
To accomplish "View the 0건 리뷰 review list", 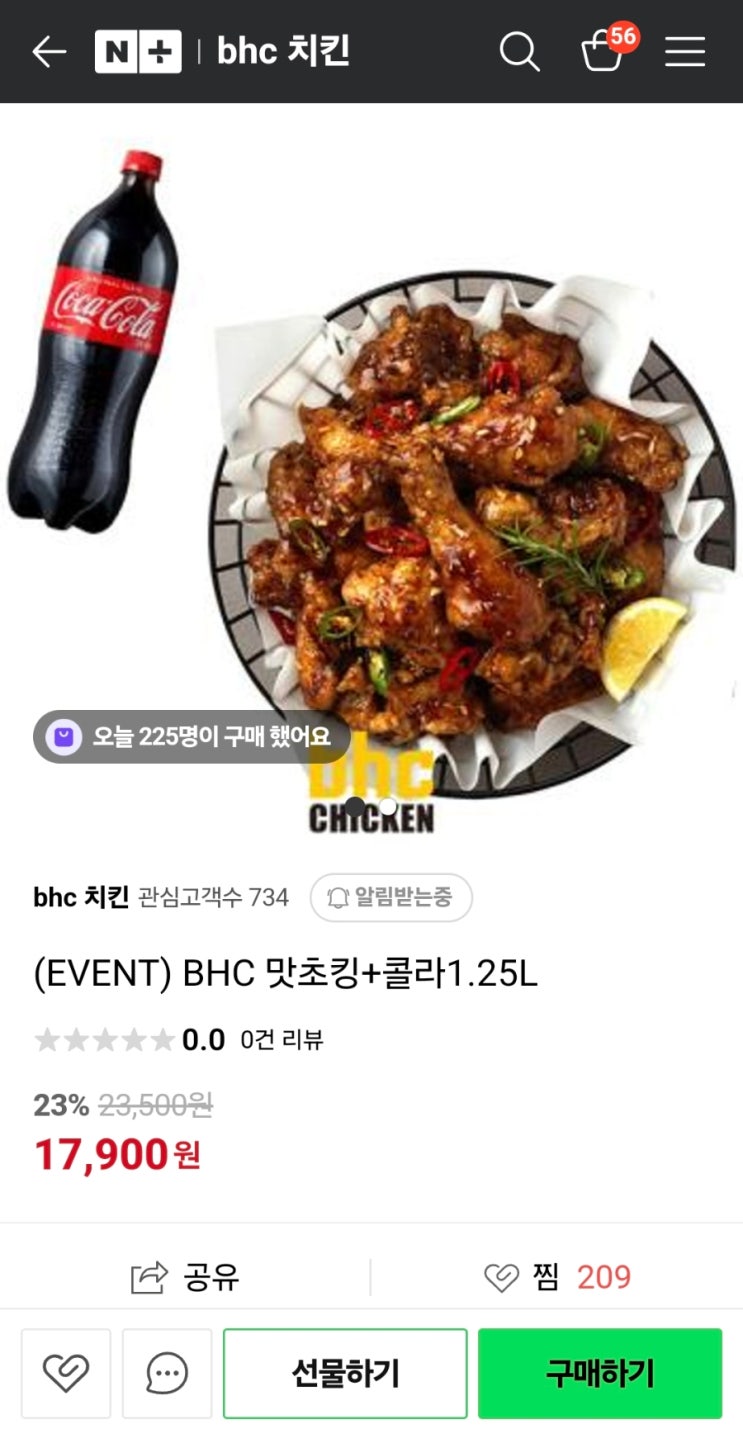I will tap(281, 1040).
